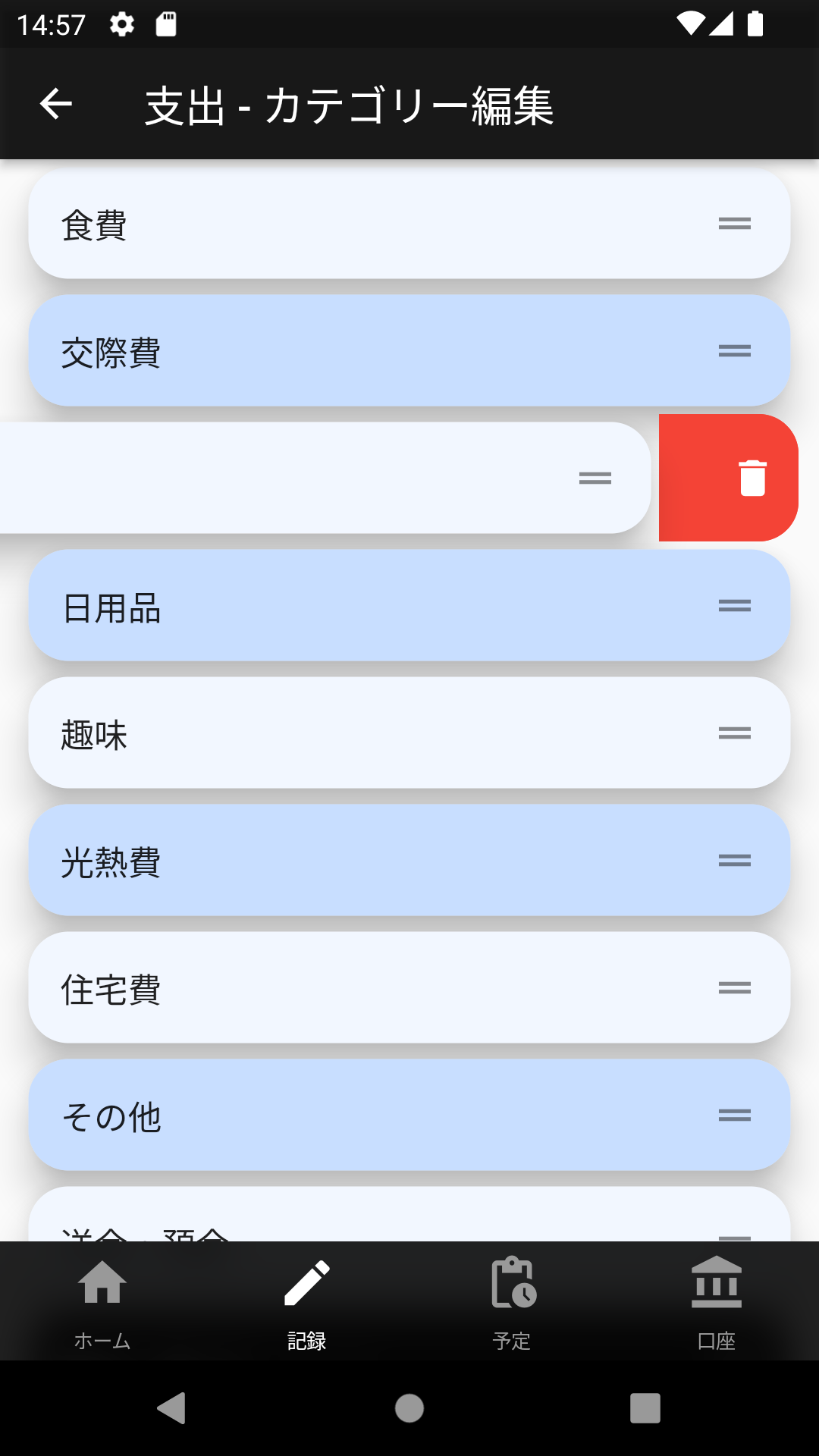Go back using the app bar arrow
This screenshot has width=819, height=1456.
[56, 104]
